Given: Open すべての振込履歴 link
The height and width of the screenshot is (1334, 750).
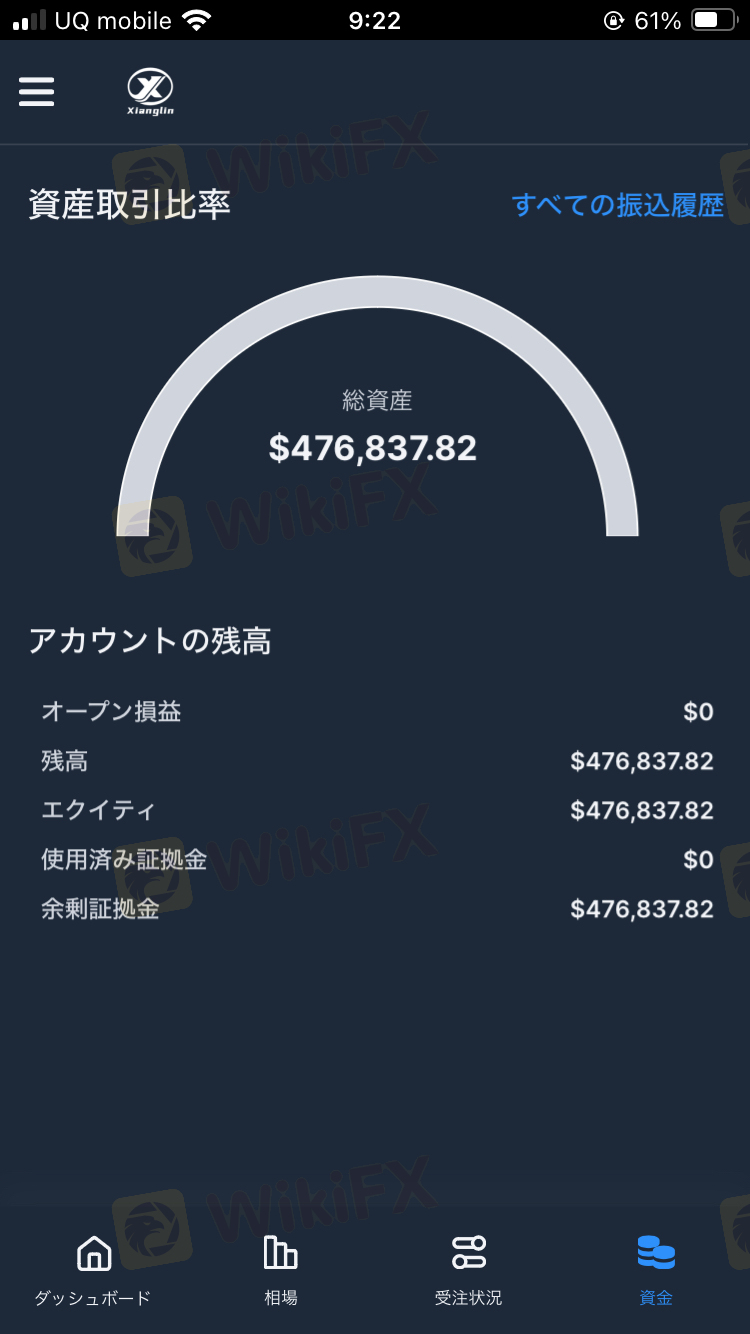Looking at the screenshot, I should point(617,205).
